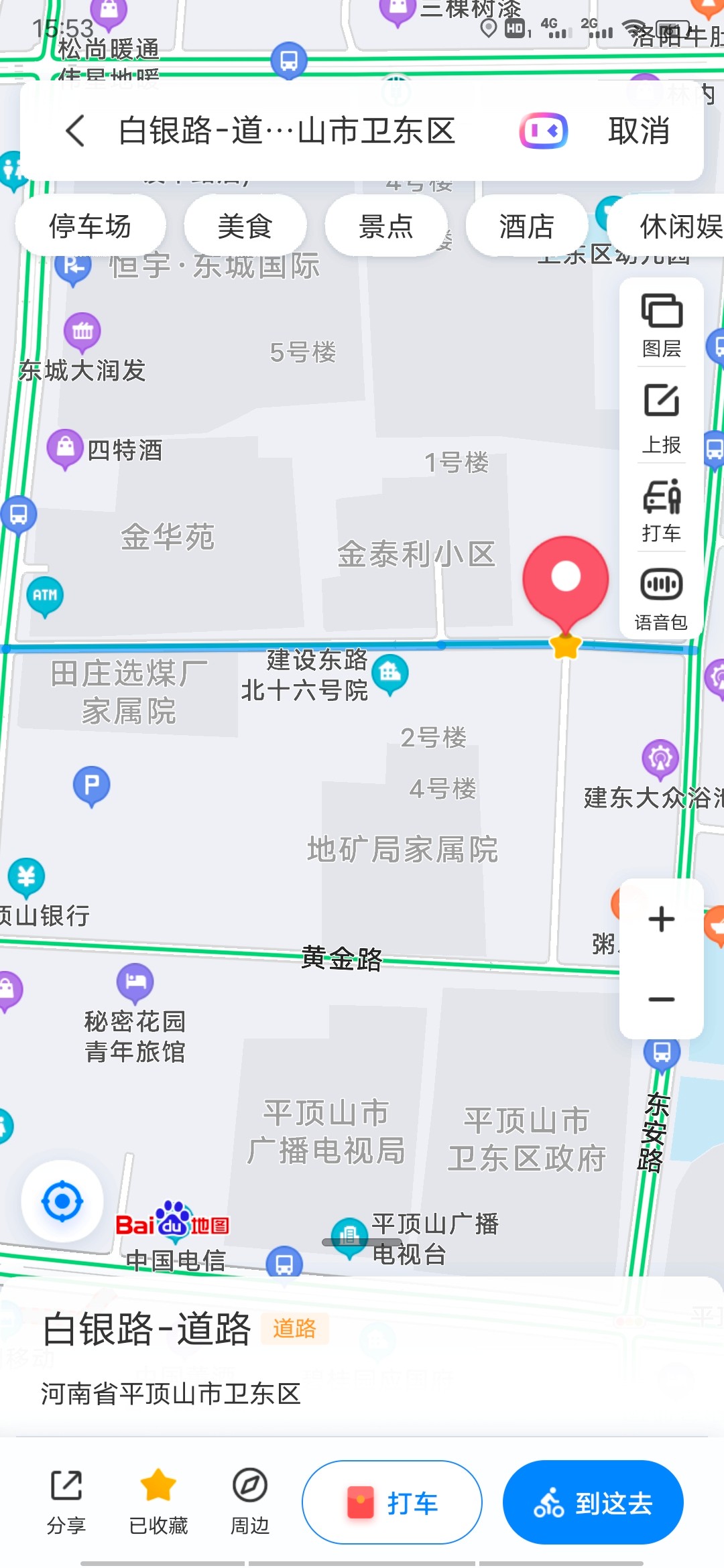Tap the 白银路-道路 search field
Screen dimensions: 724x1568
(288, 131)
